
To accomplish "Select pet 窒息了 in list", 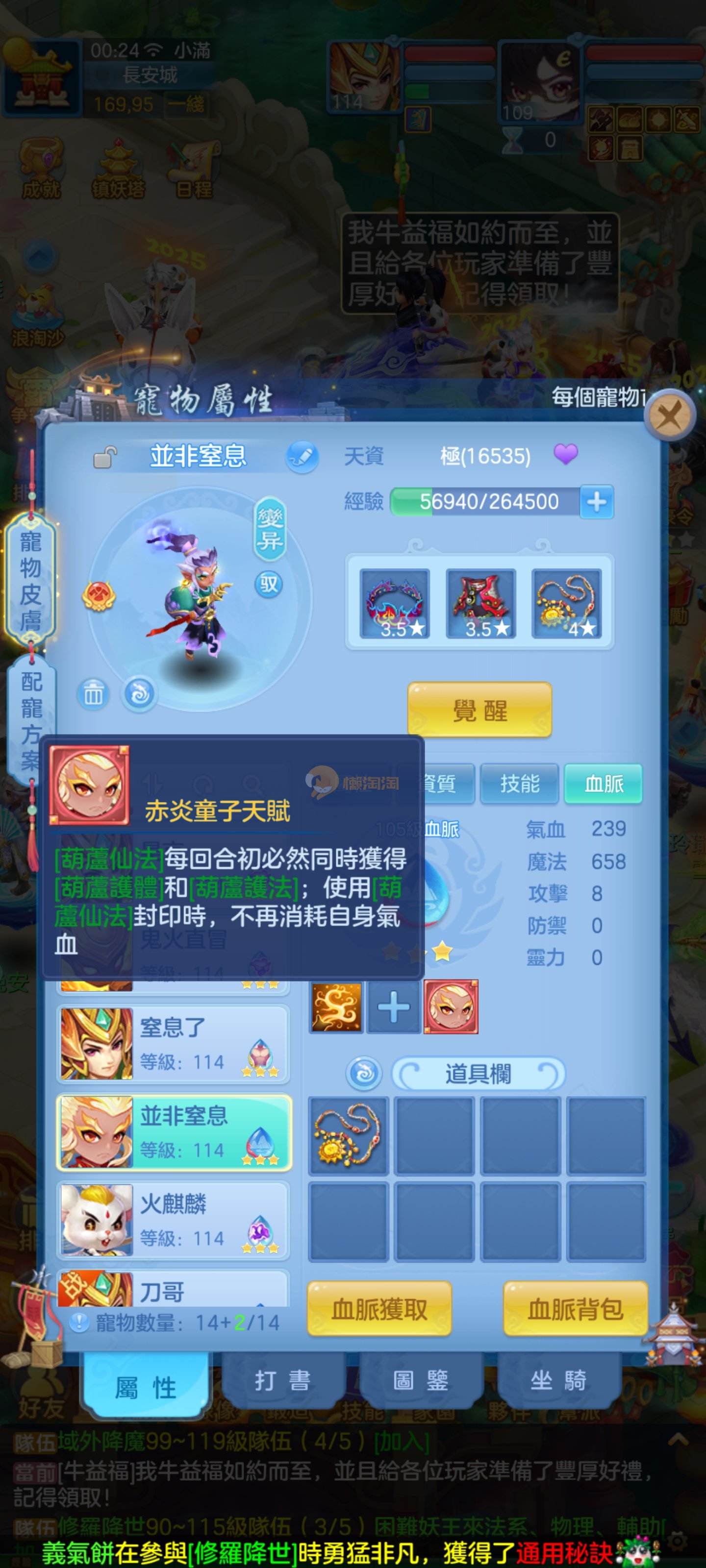I will 173,1043.
